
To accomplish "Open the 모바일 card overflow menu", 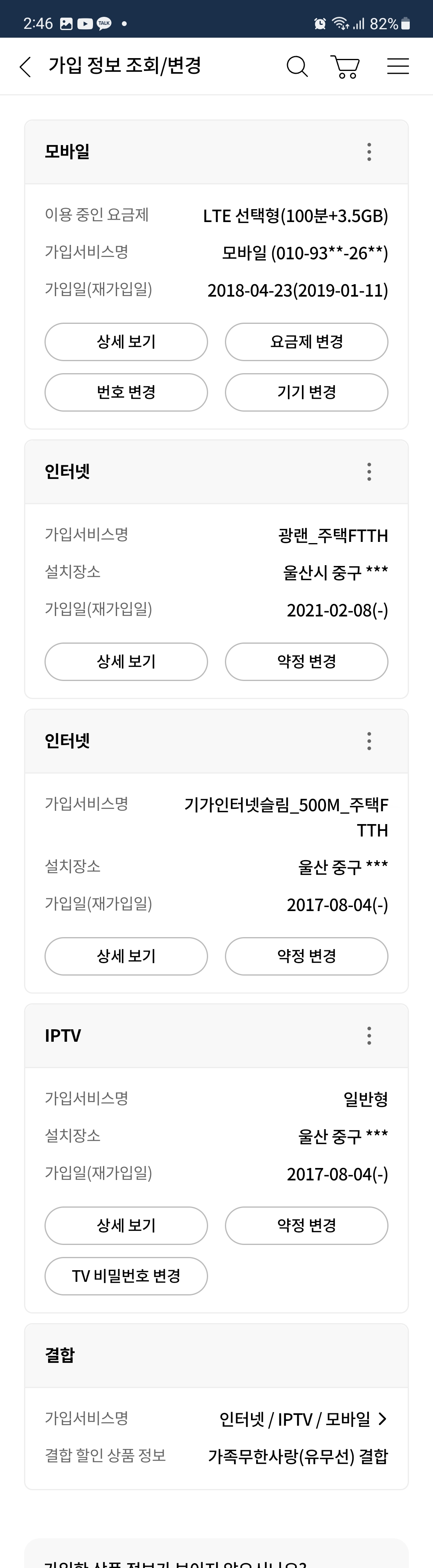I will tap(369, 152).
